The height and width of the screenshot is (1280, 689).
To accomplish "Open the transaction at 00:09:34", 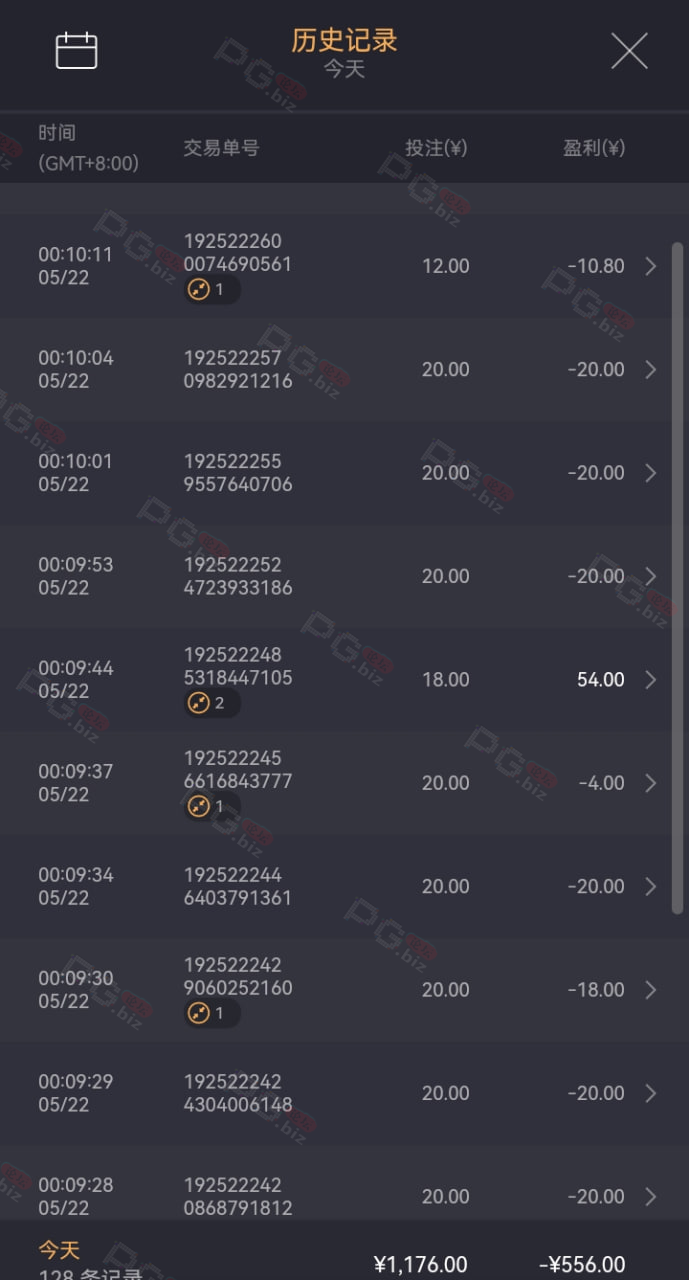I will (x=344, y=886).
